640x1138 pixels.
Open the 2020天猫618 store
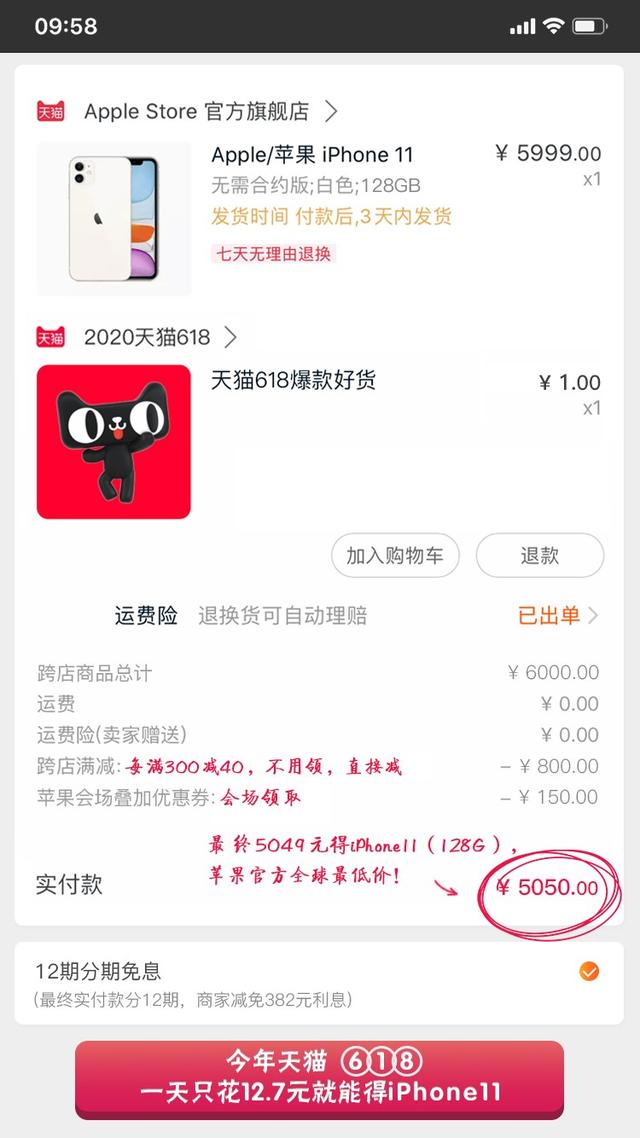click(147, 337)
